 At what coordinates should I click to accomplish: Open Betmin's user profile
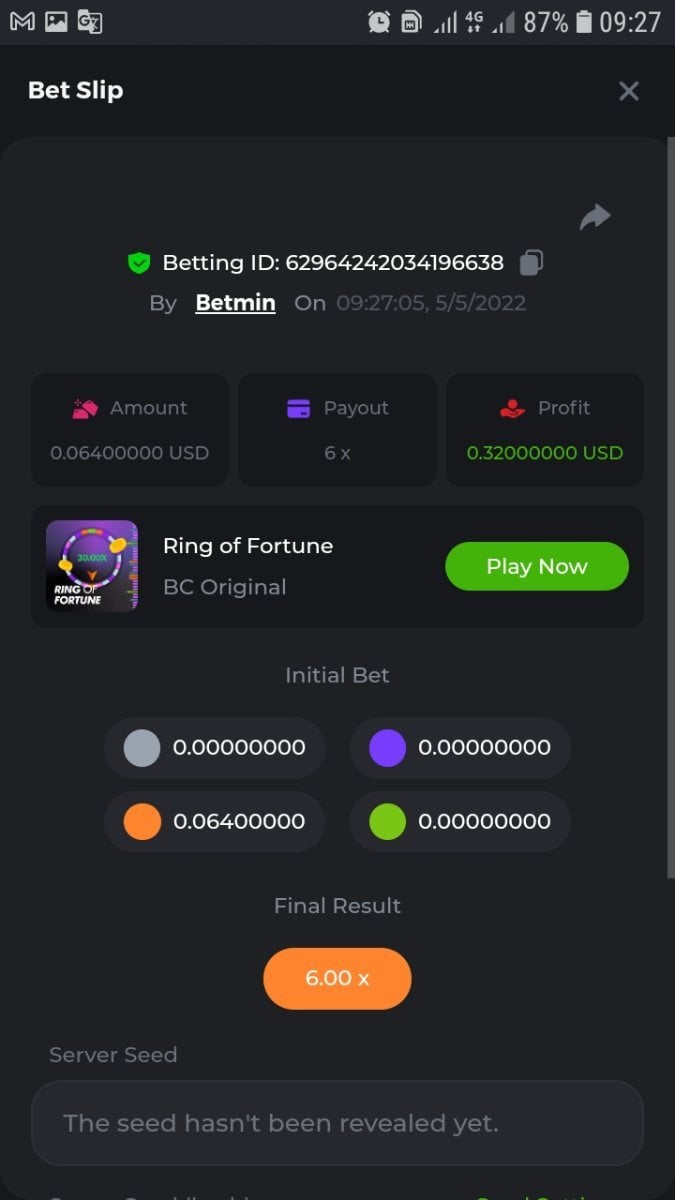pos(235,303)
